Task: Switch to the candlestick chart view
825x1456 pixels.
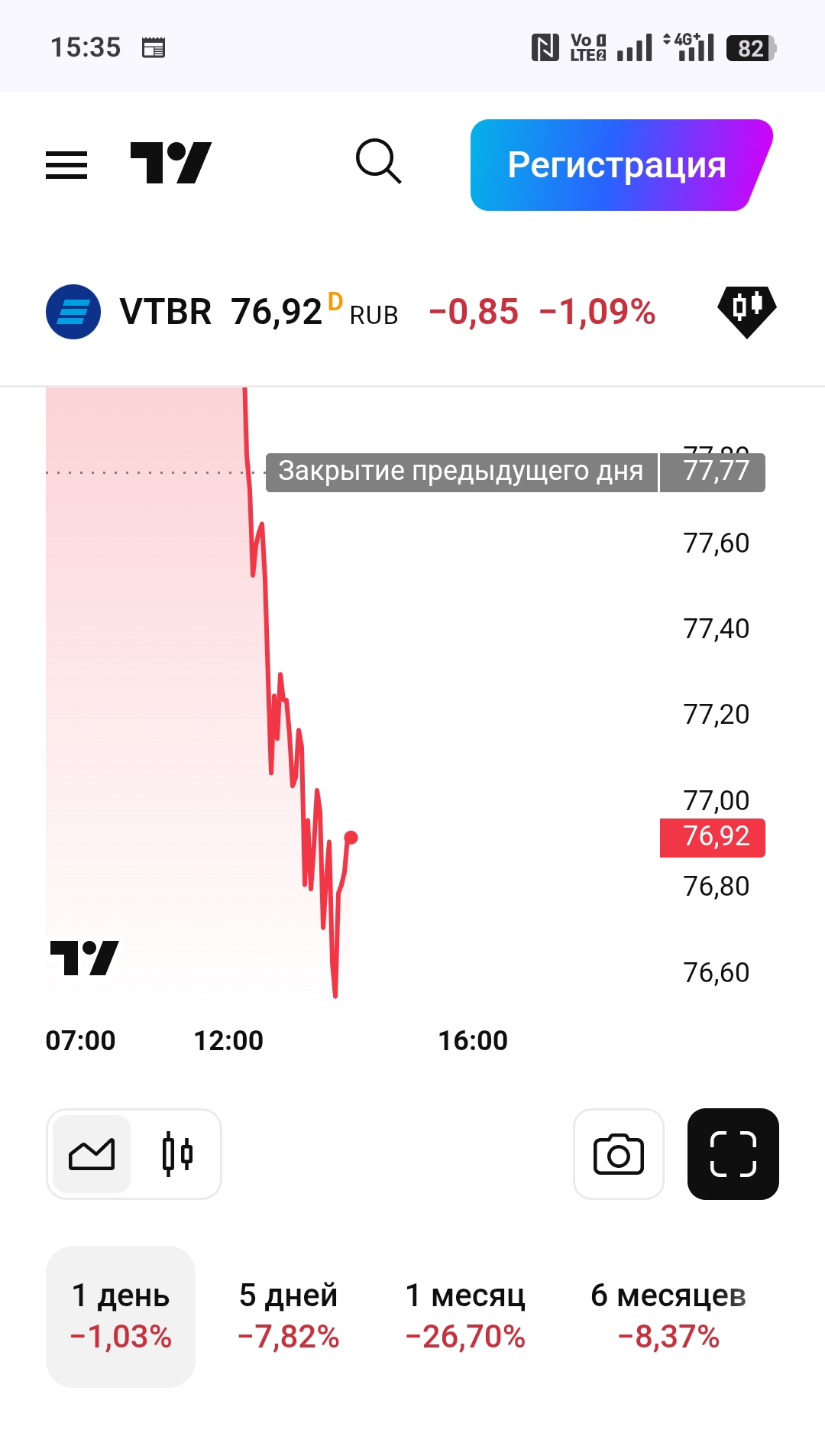Action: tap(177, 1154)
